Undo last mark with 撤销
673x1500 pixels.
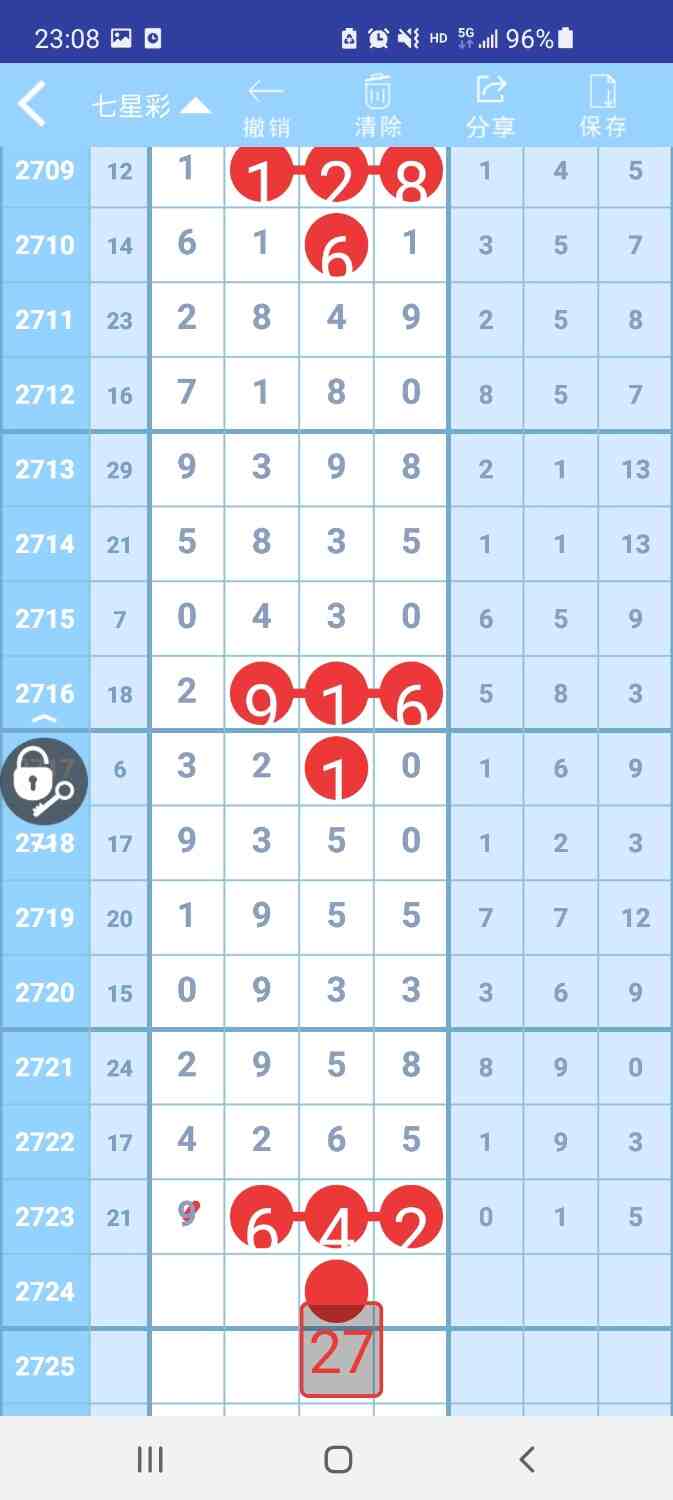point(266,108)
